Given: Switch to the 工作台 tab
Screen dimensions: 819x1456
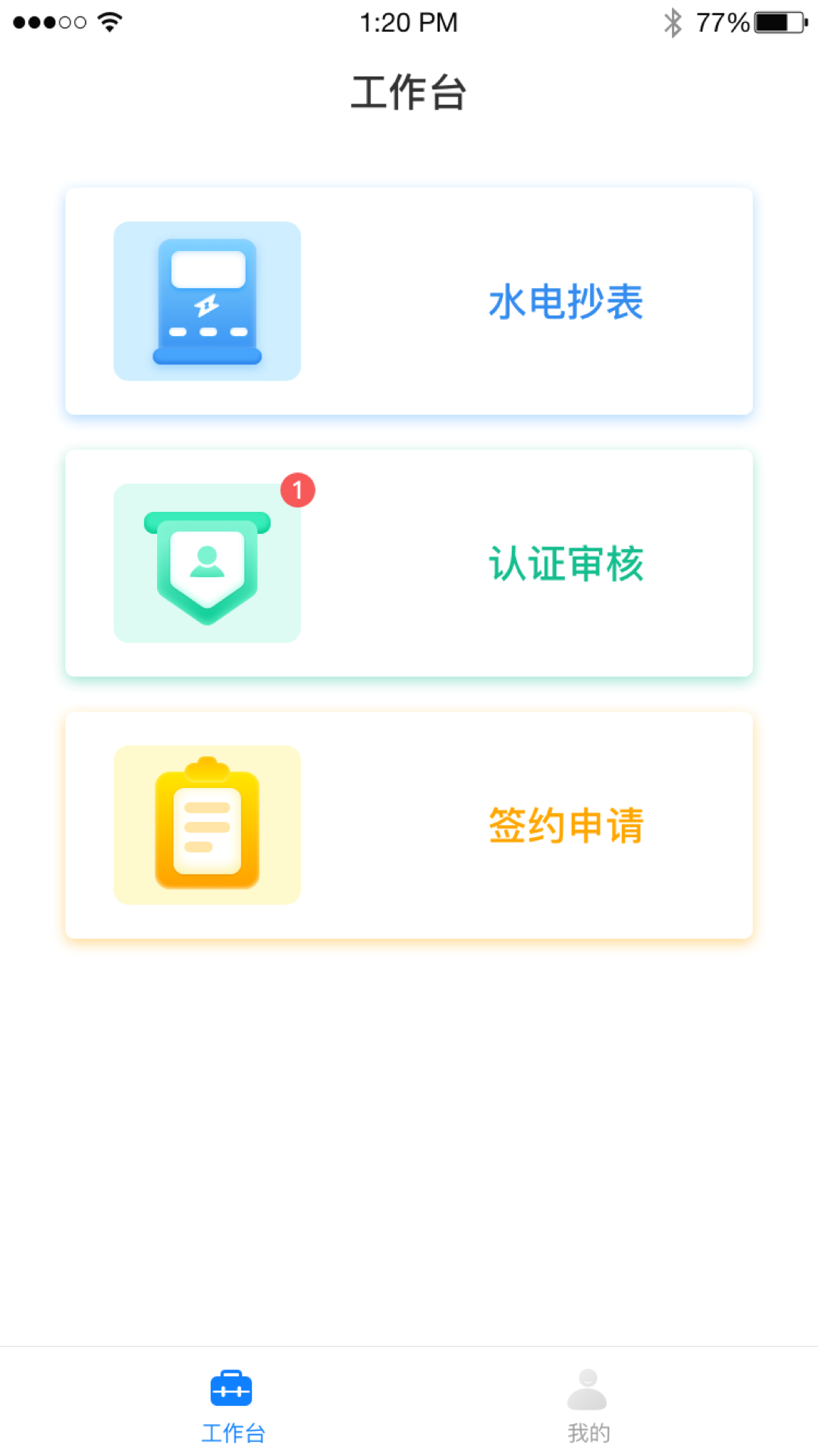Looking at the screenshot, I should (232, 1410).
